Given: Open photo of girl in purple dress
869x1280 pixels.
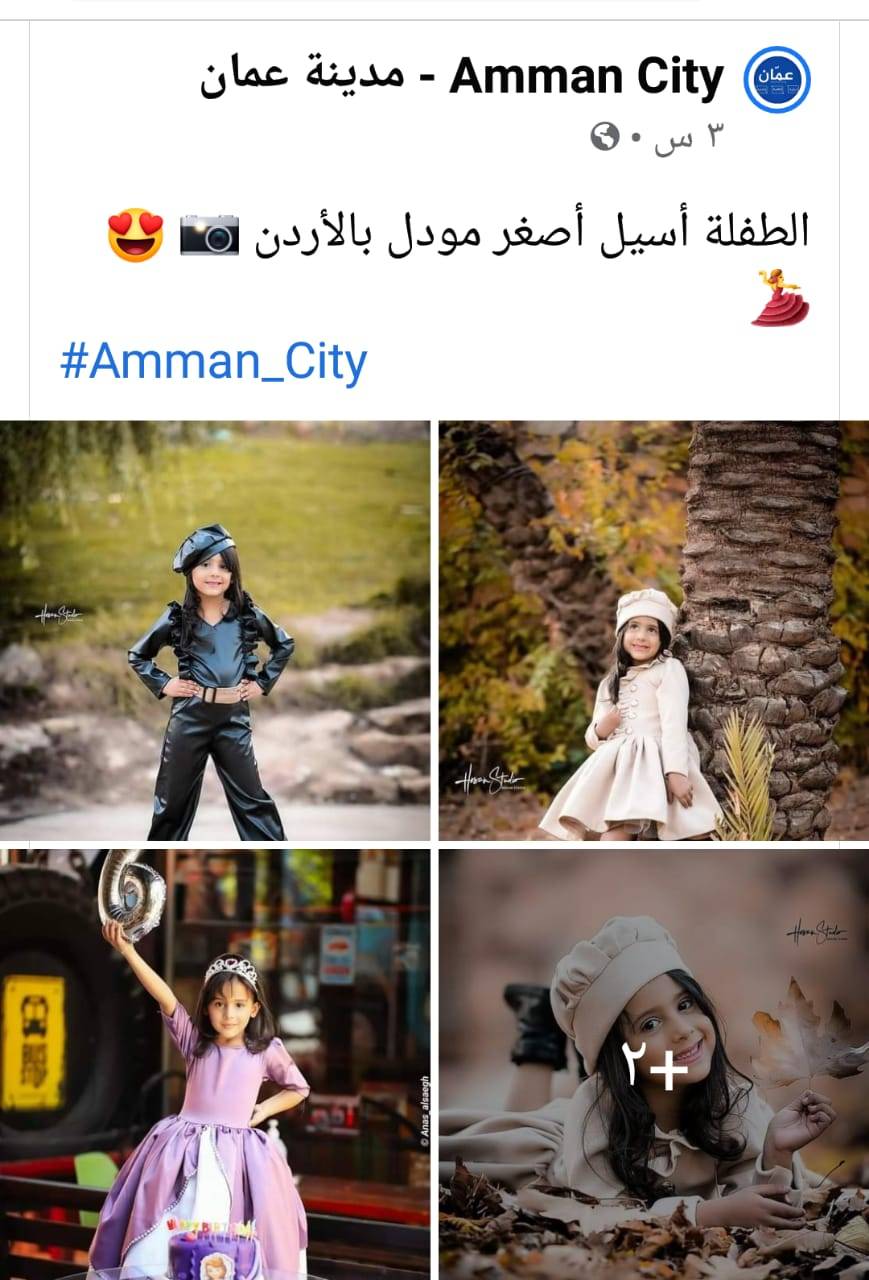Looking at the screenshot, I should pyautogui.click(x=214, y=1064).
